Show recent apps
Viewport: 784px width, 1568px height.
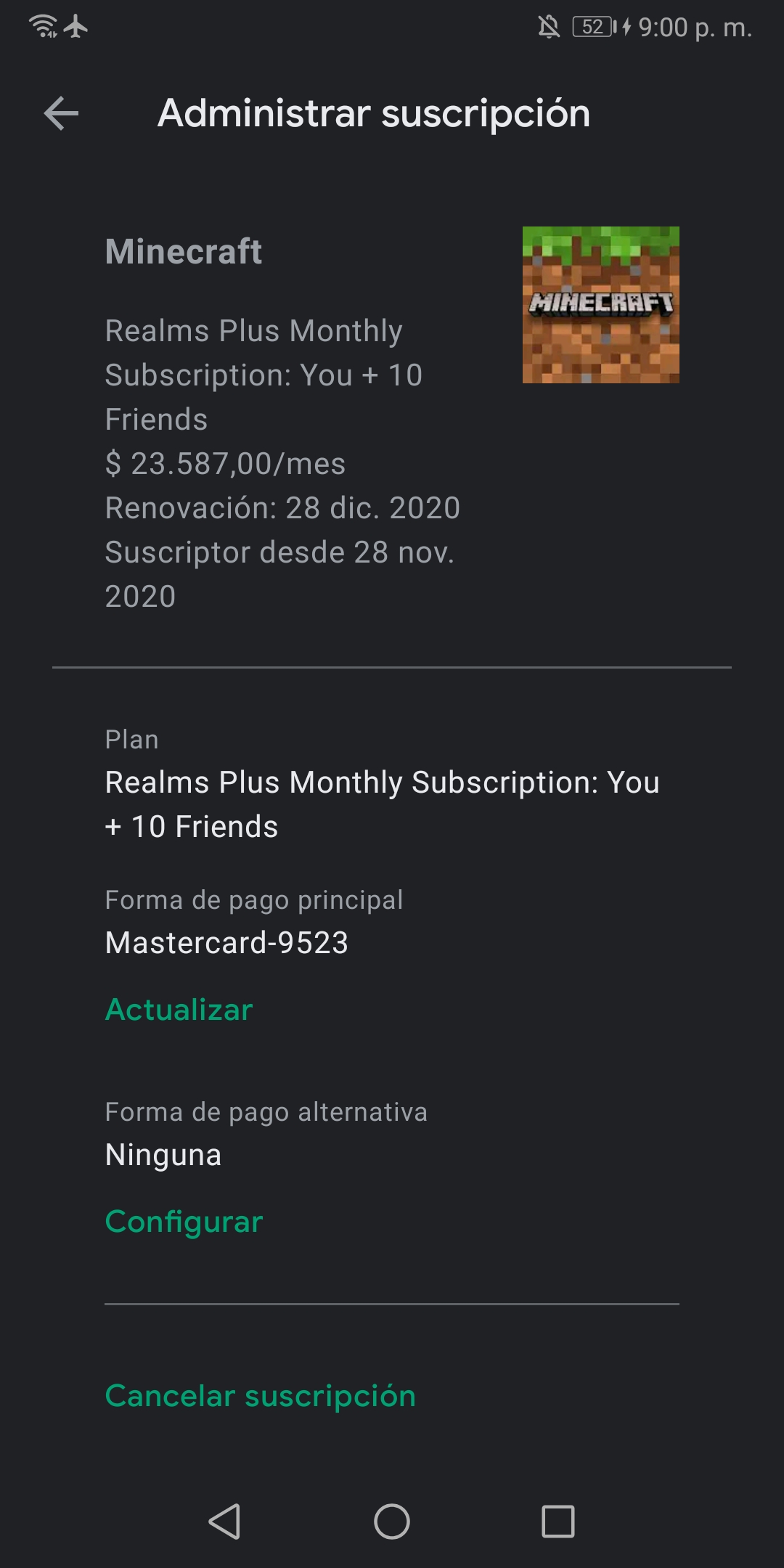click(558, 1521)
